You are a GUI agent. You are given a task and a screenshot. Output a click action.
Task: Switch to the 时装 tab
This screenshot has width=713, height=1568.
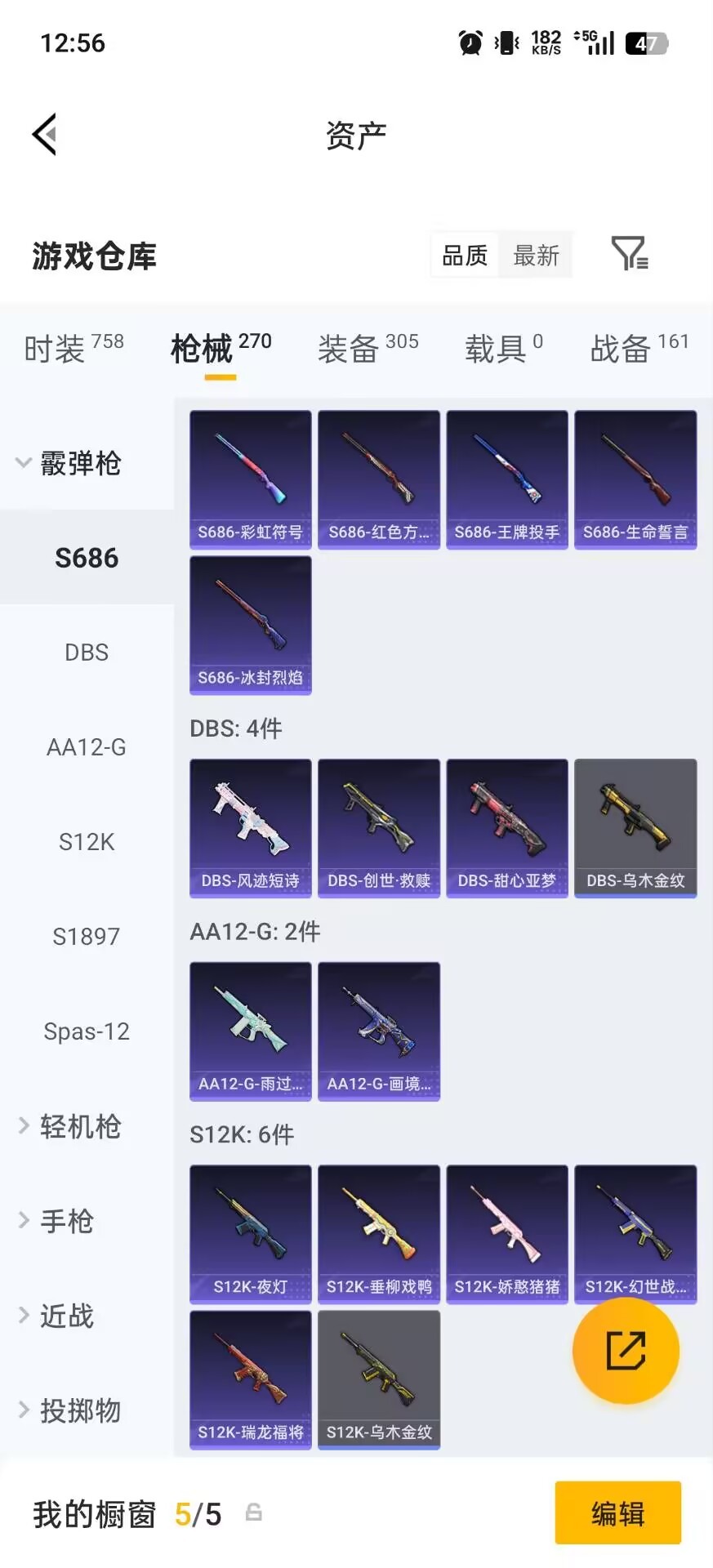coord(74,349)
